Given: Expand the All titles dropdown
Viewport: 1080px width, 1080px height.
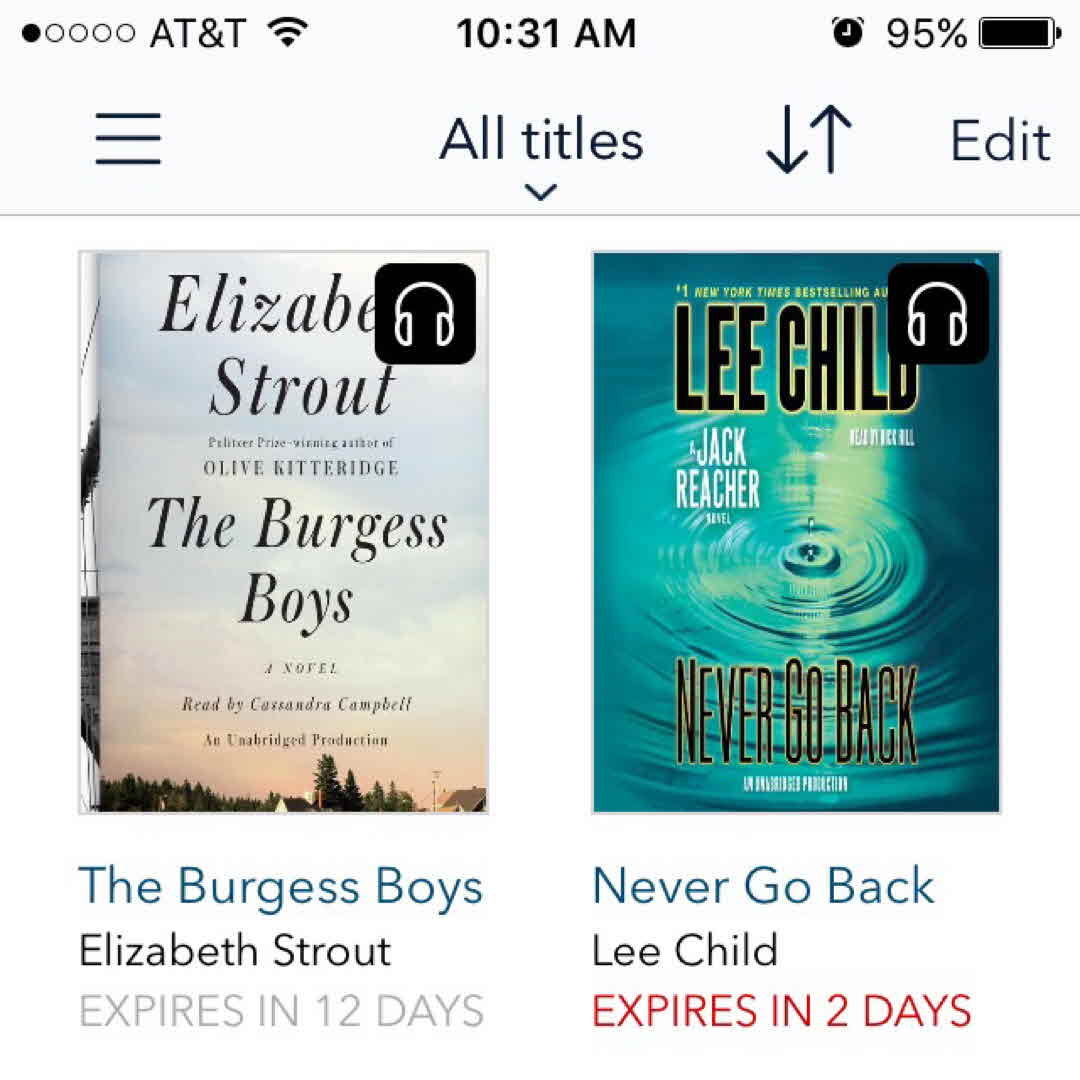Looking at the screenshot, I should [x=541, y=150].
